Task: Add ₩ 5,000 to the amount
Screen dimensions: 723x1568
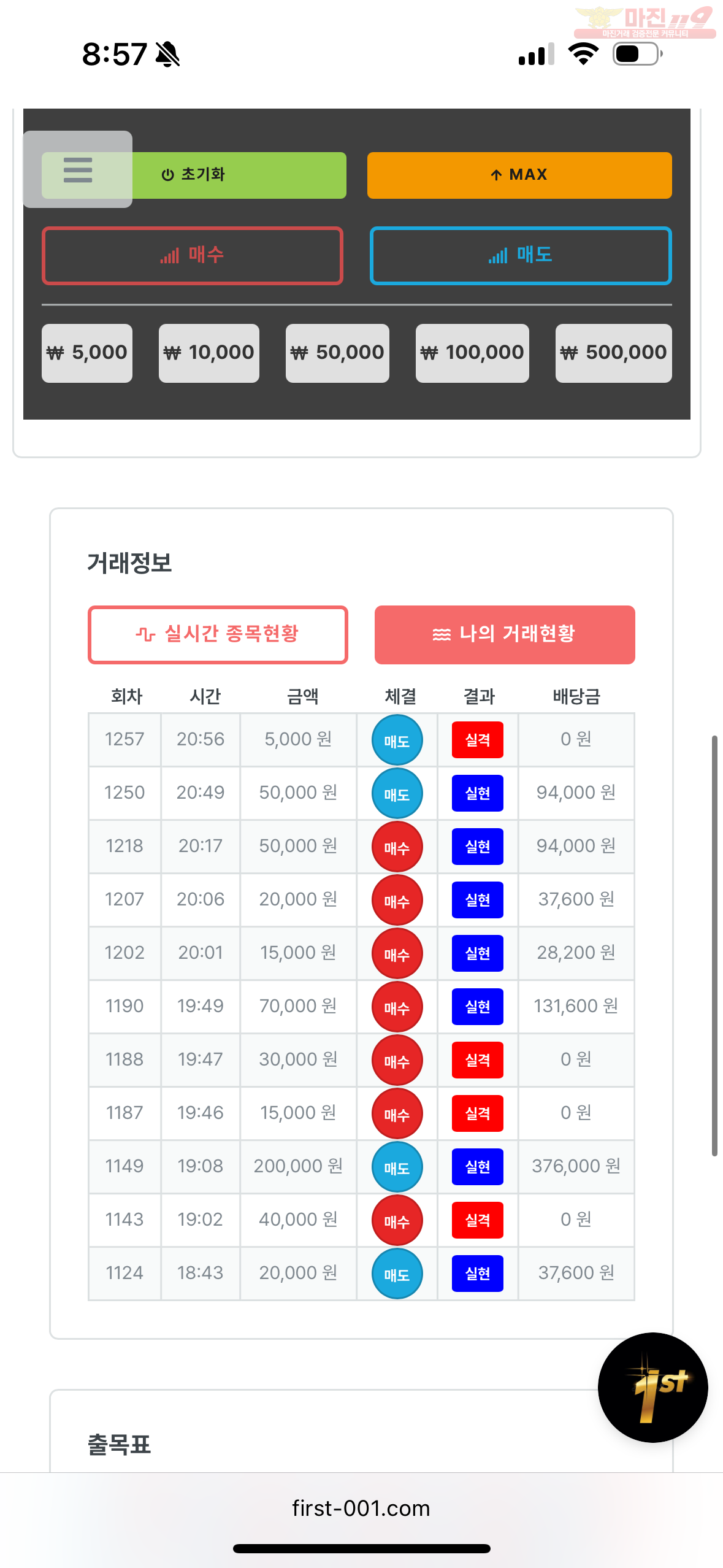Action: (87, 353)
